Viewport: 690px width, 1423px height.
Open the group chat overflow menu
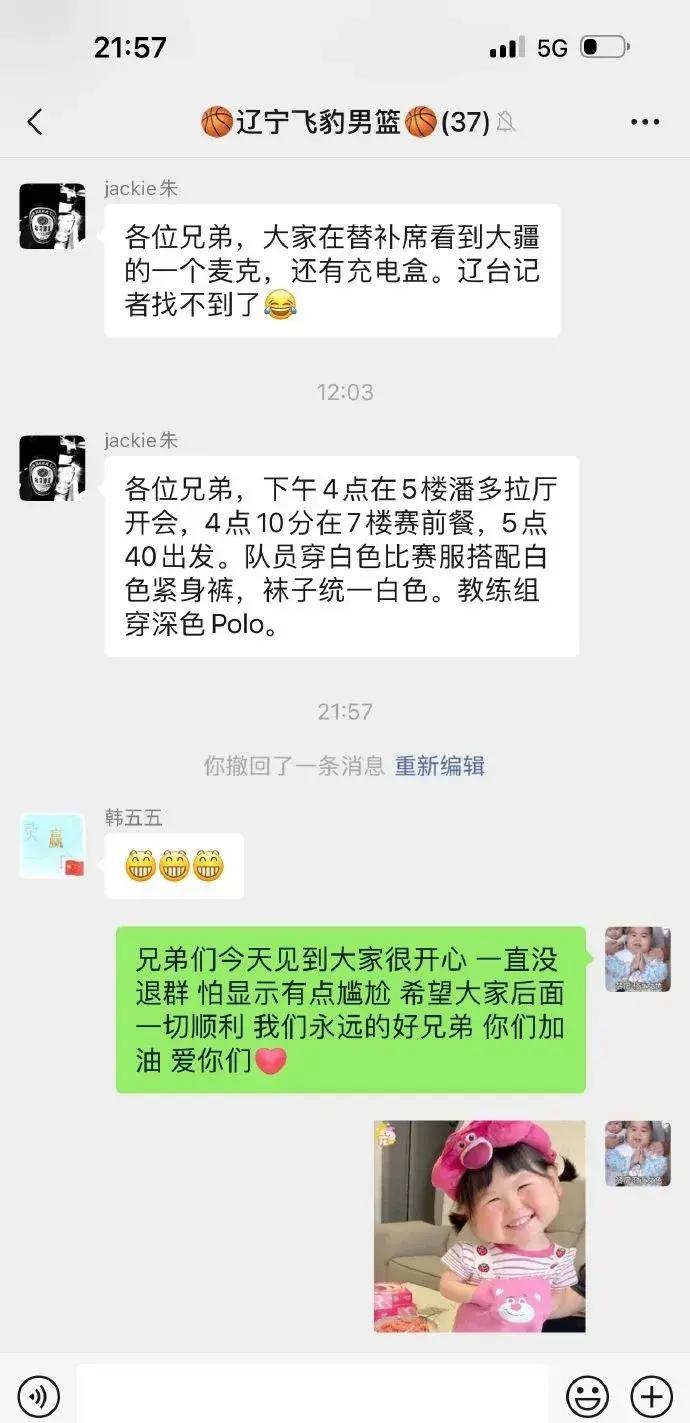point(645,122)
